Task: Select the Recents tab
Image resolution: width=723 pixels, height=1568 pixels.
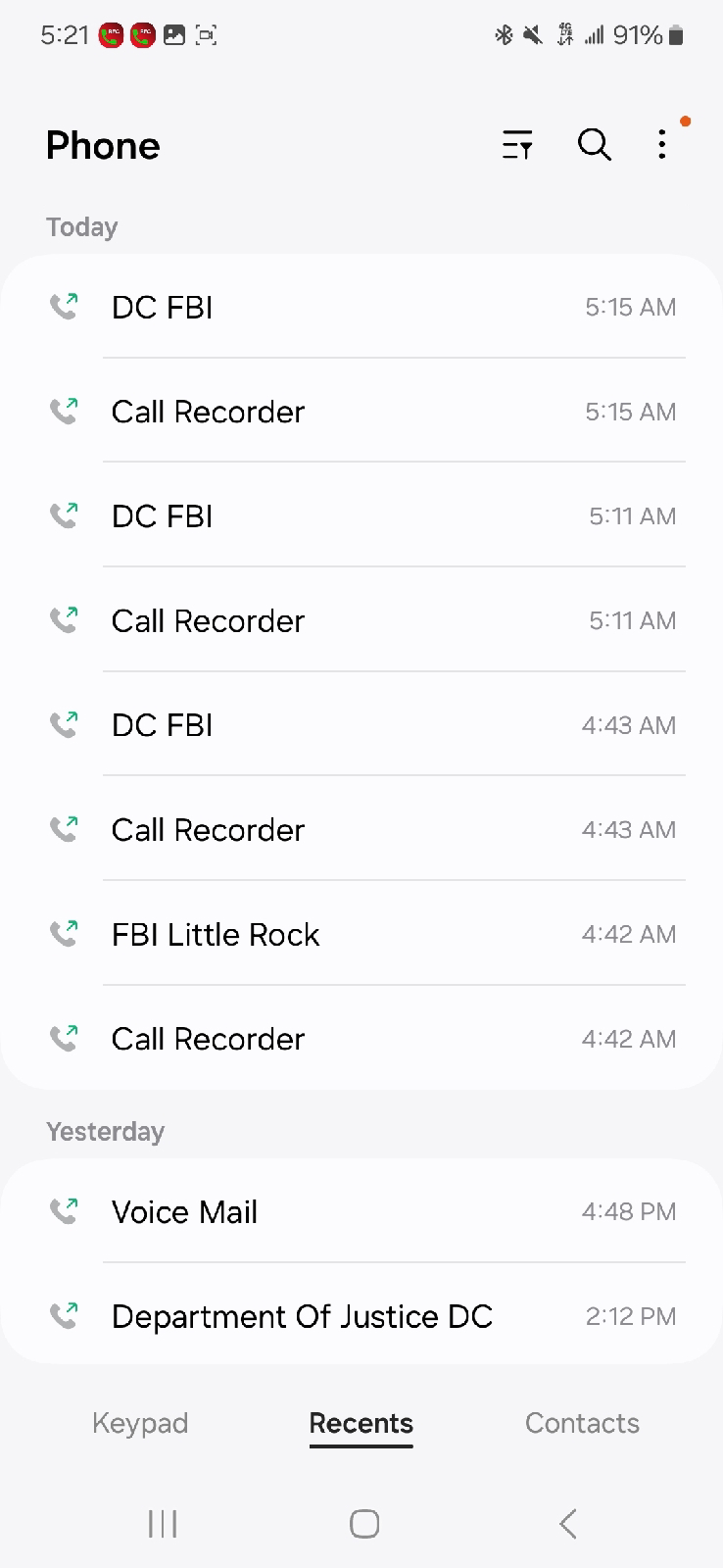Action: pyautogui.click(x=361, y=1423)
